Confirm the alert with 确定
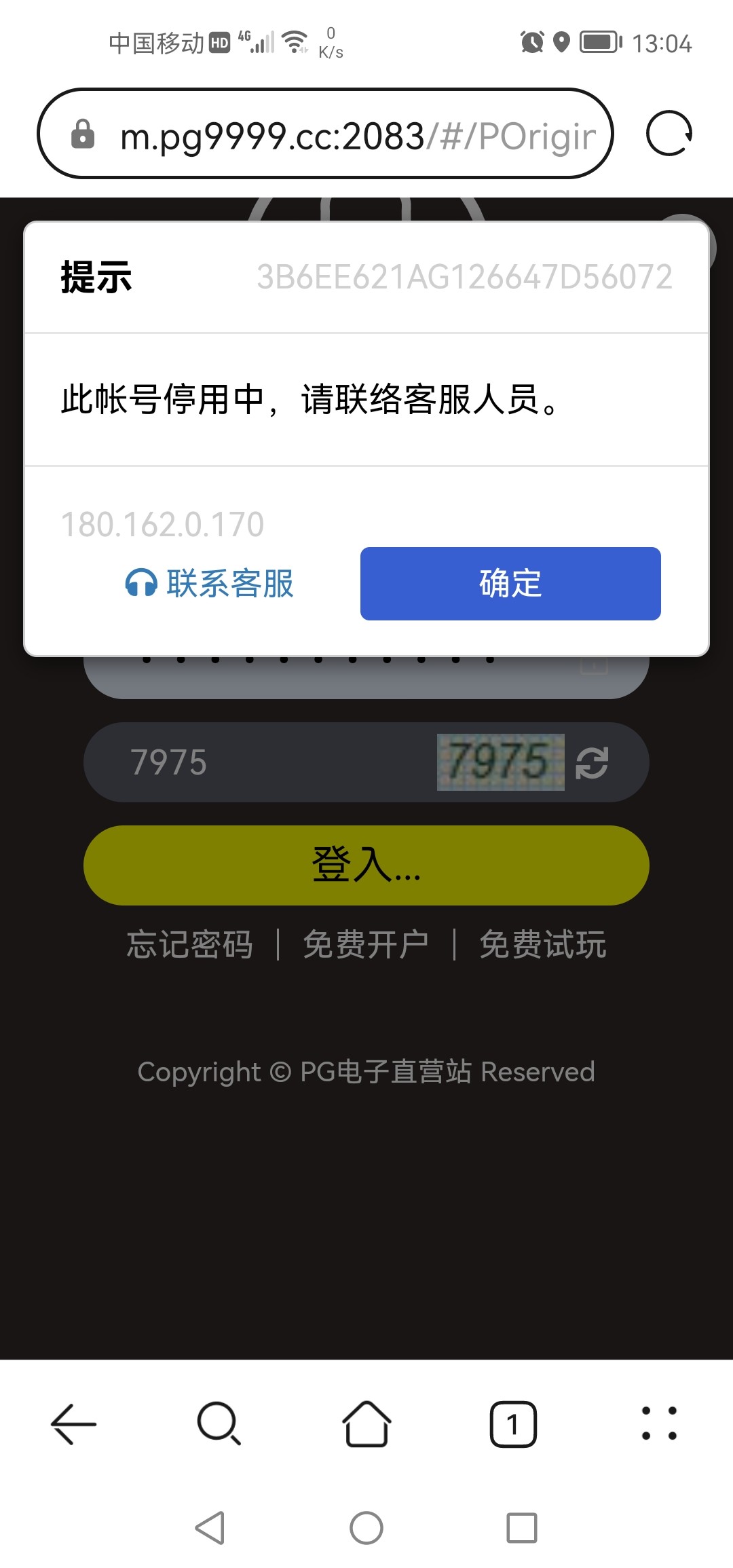The height and width of the screenshot is (1568, 733). (510, 584)
